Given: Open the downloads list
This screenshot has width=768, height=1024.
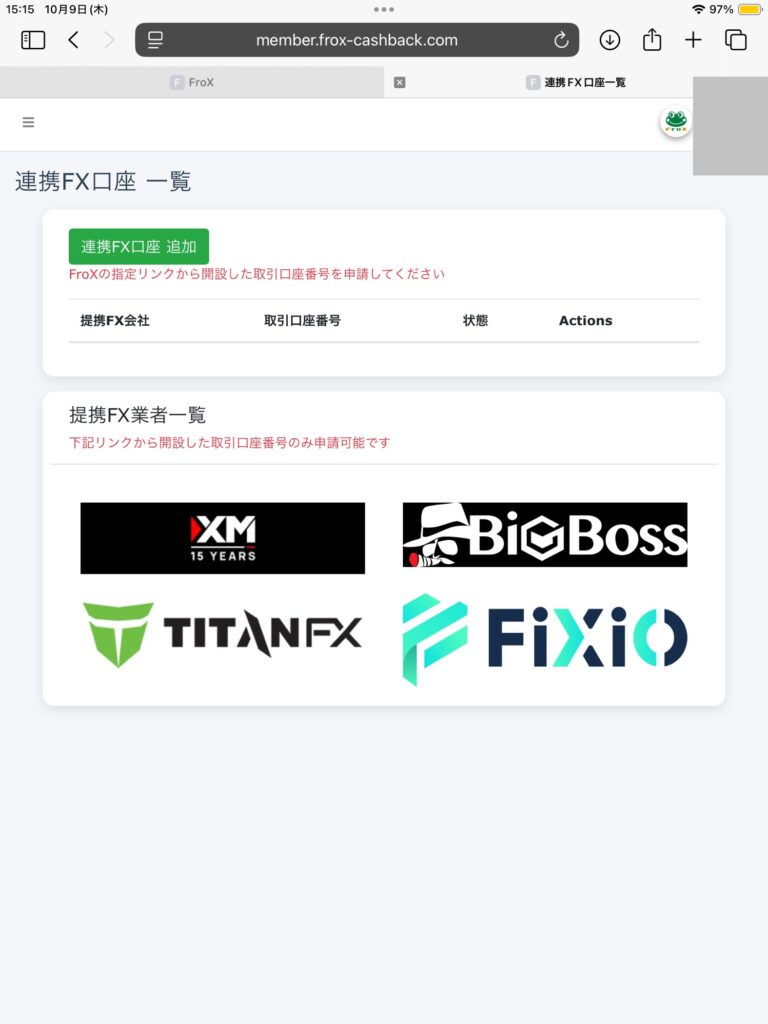Looking at the screenshot, I should tap(610, 40).
